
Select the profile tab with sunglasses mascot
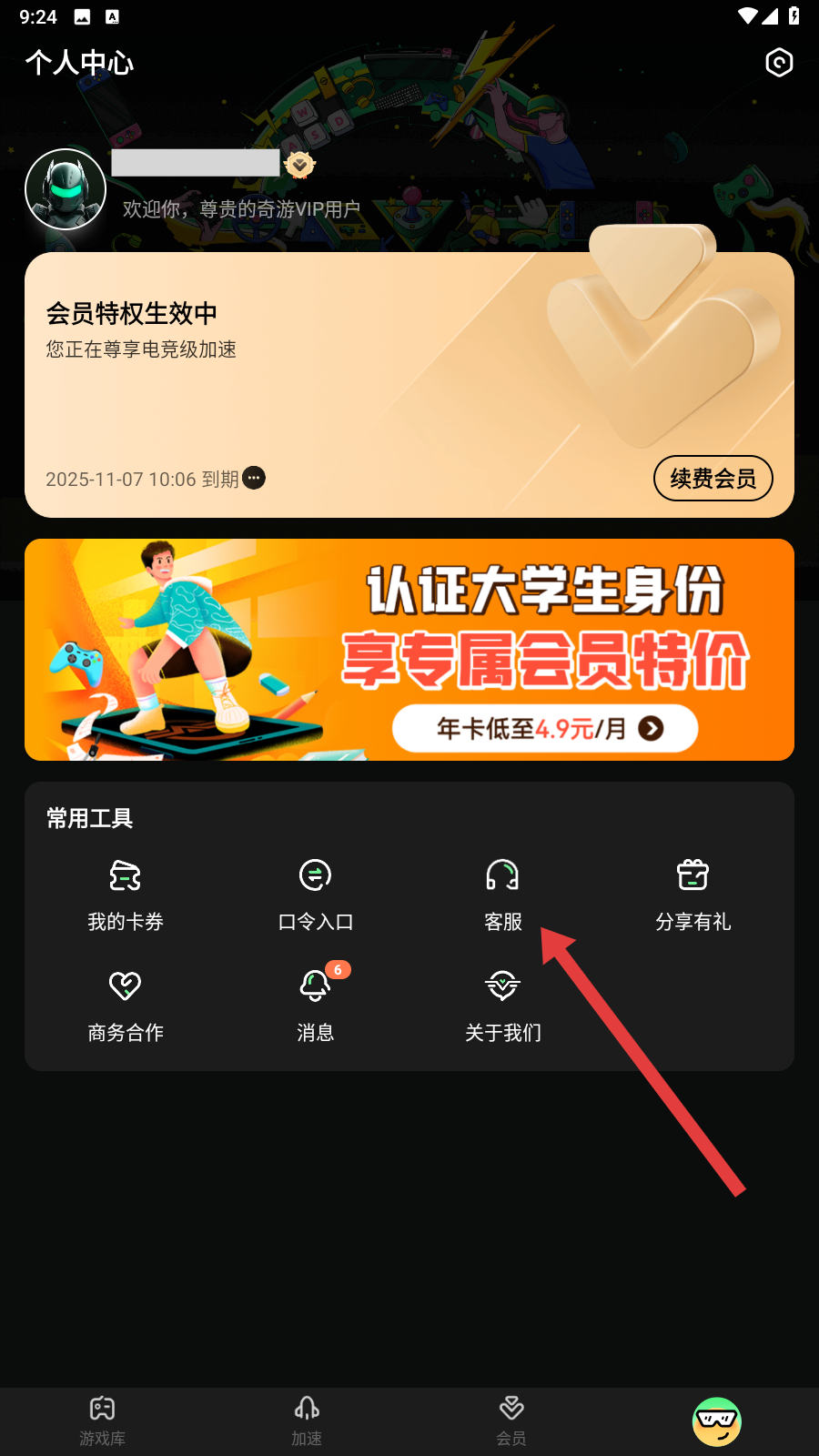[716, 1421]
